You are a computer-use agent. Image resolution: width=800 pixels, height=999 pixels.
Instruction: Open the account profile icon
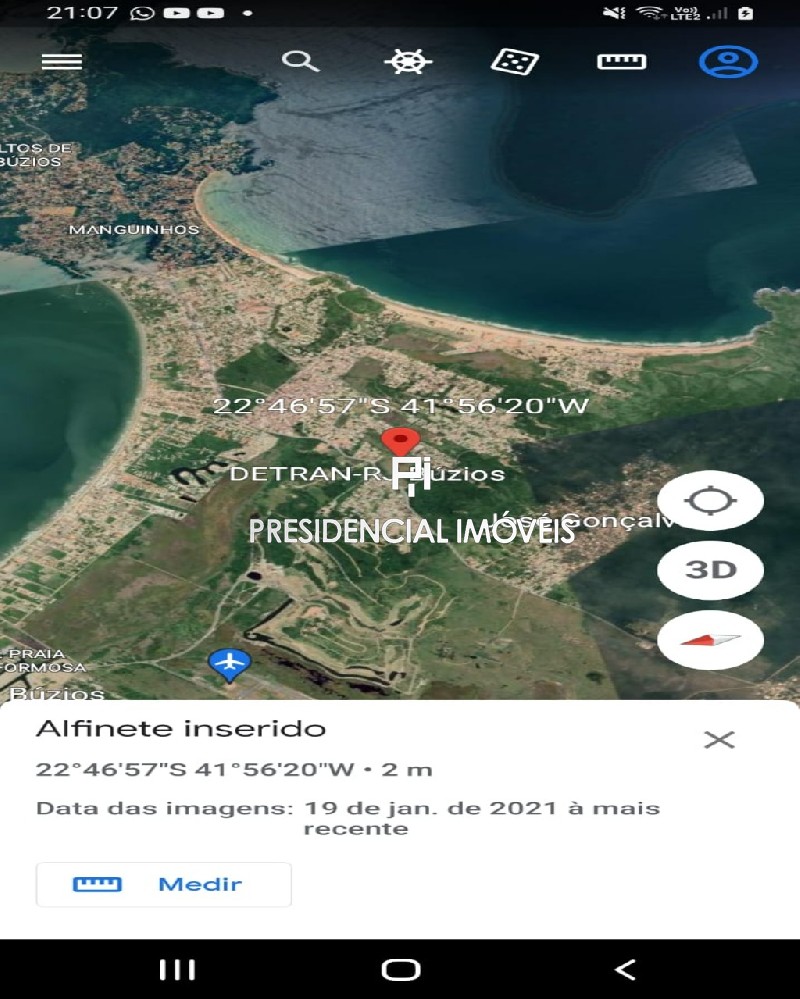click(x=728, y=60)
